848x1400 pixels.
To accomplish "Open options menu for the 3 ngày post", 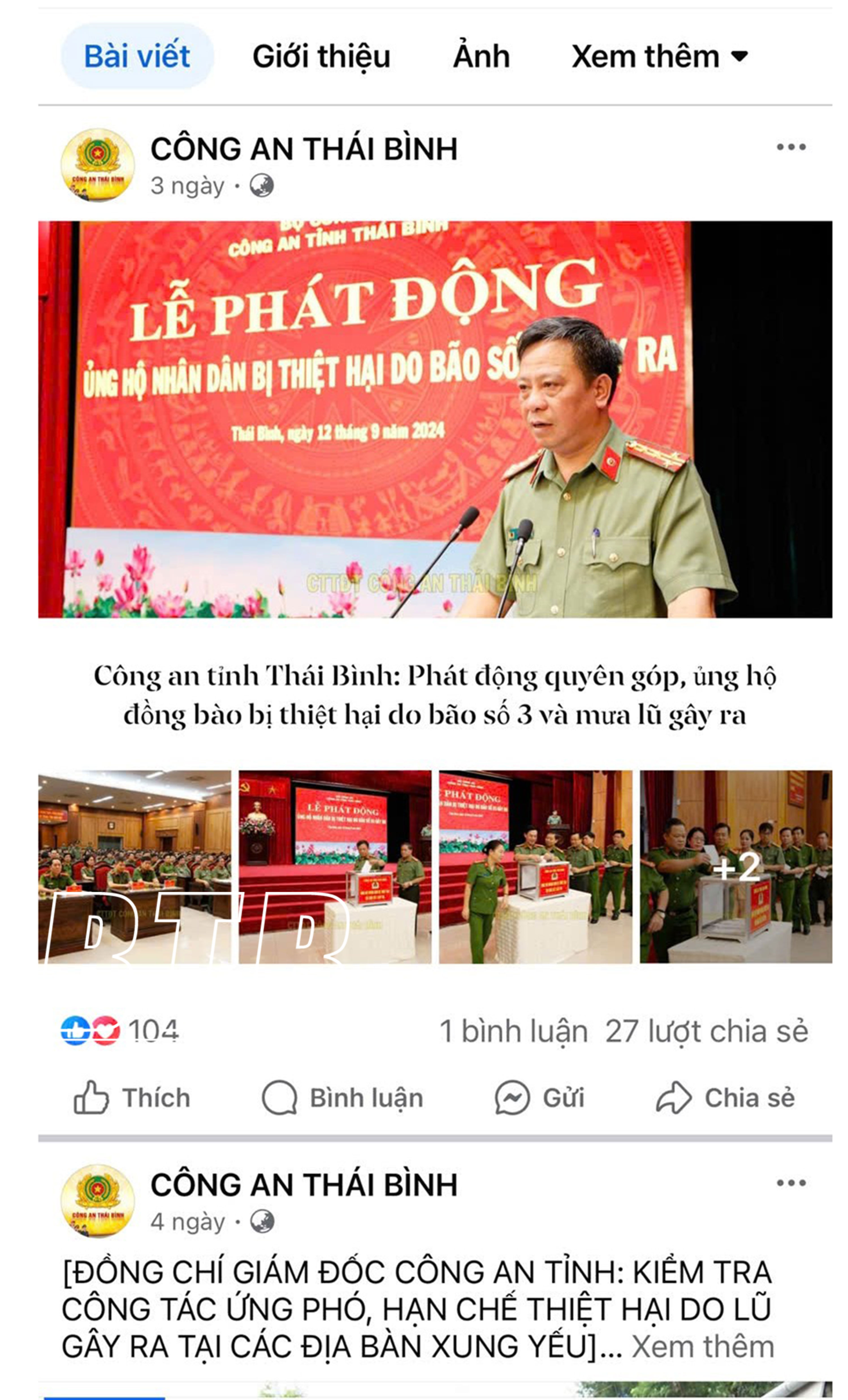I will (791, 147).
